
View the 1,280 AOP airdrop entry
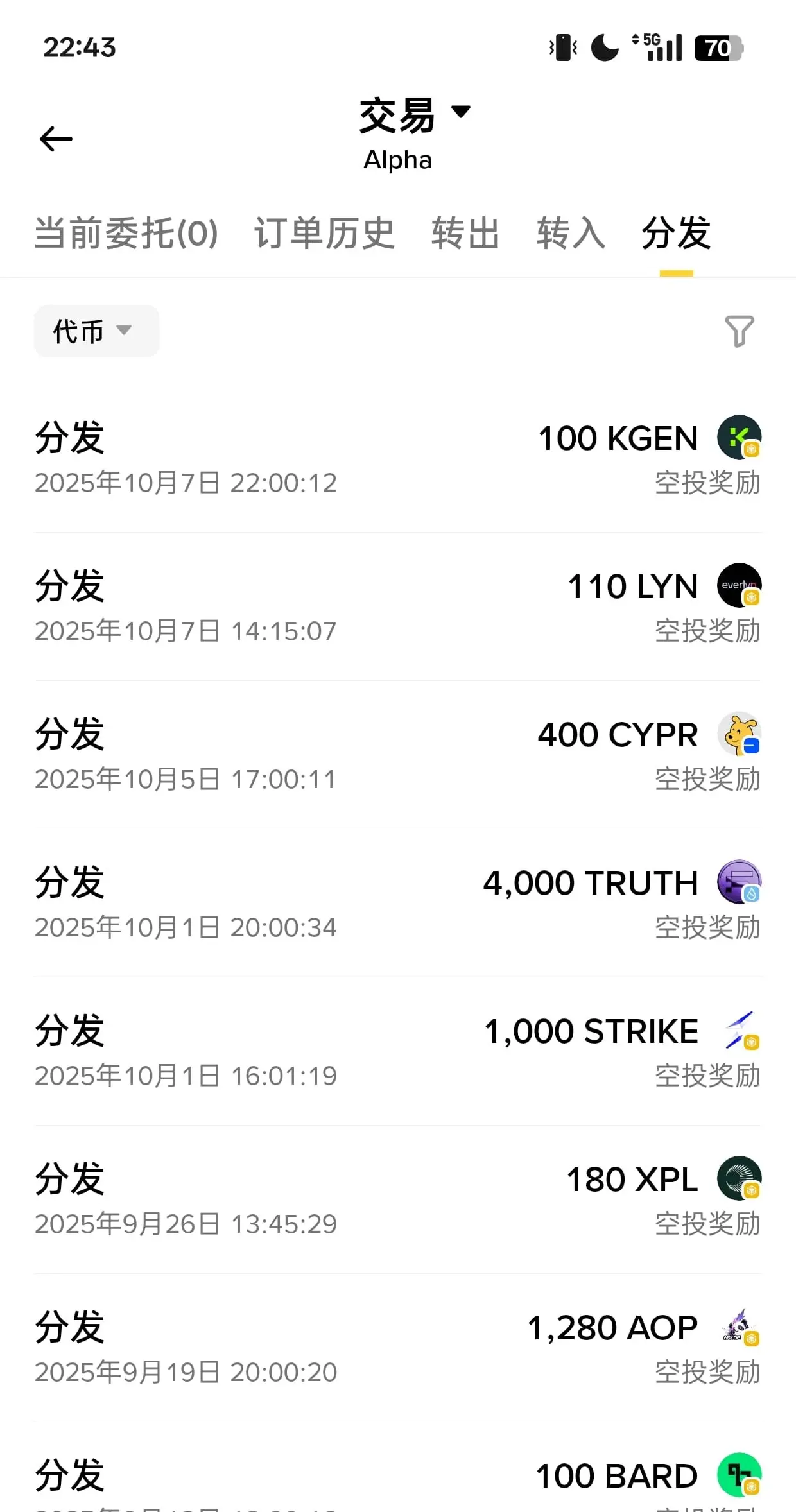398,1348
